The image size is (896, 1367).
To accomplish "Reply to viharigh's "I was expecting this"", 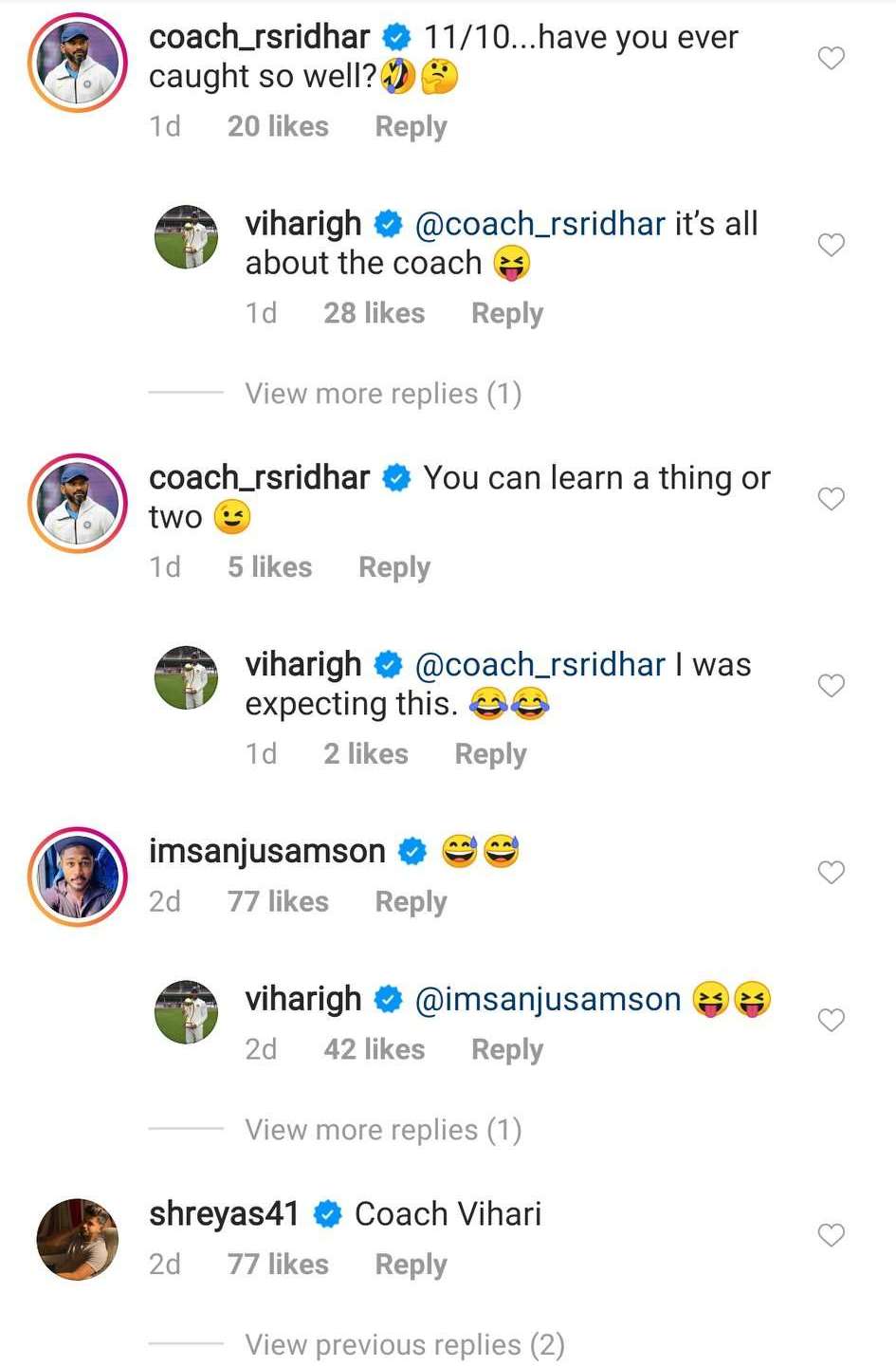I will 490,754.
